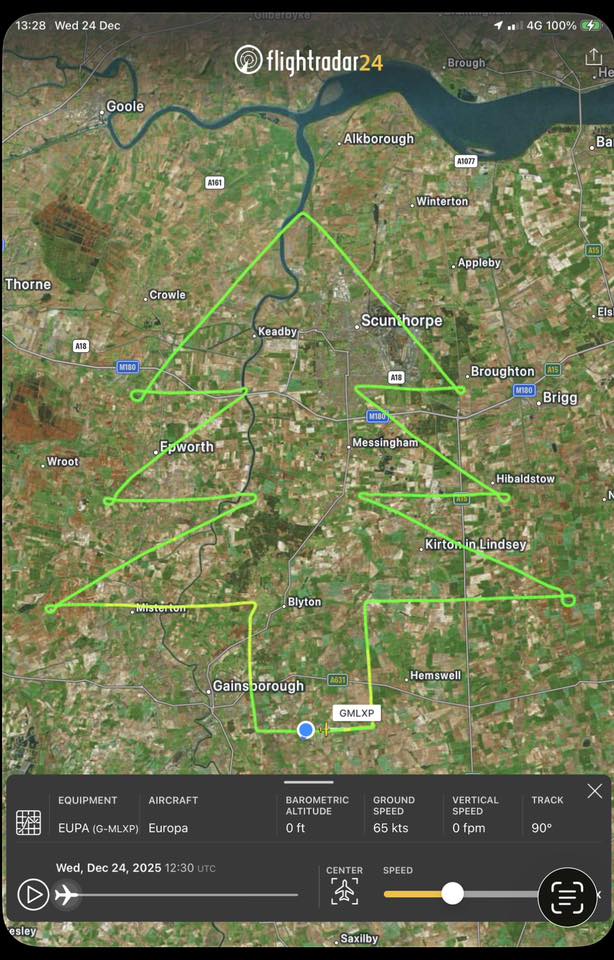Open the chart icon beside Equipment
The height and width of the screenshot is (960, 614).
coord(29,822)
